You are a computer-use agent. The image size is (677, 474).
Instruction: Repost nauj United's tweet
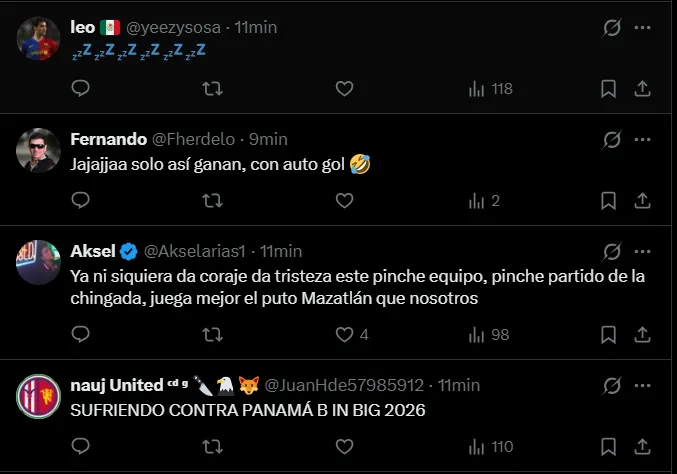coord(213,447)
